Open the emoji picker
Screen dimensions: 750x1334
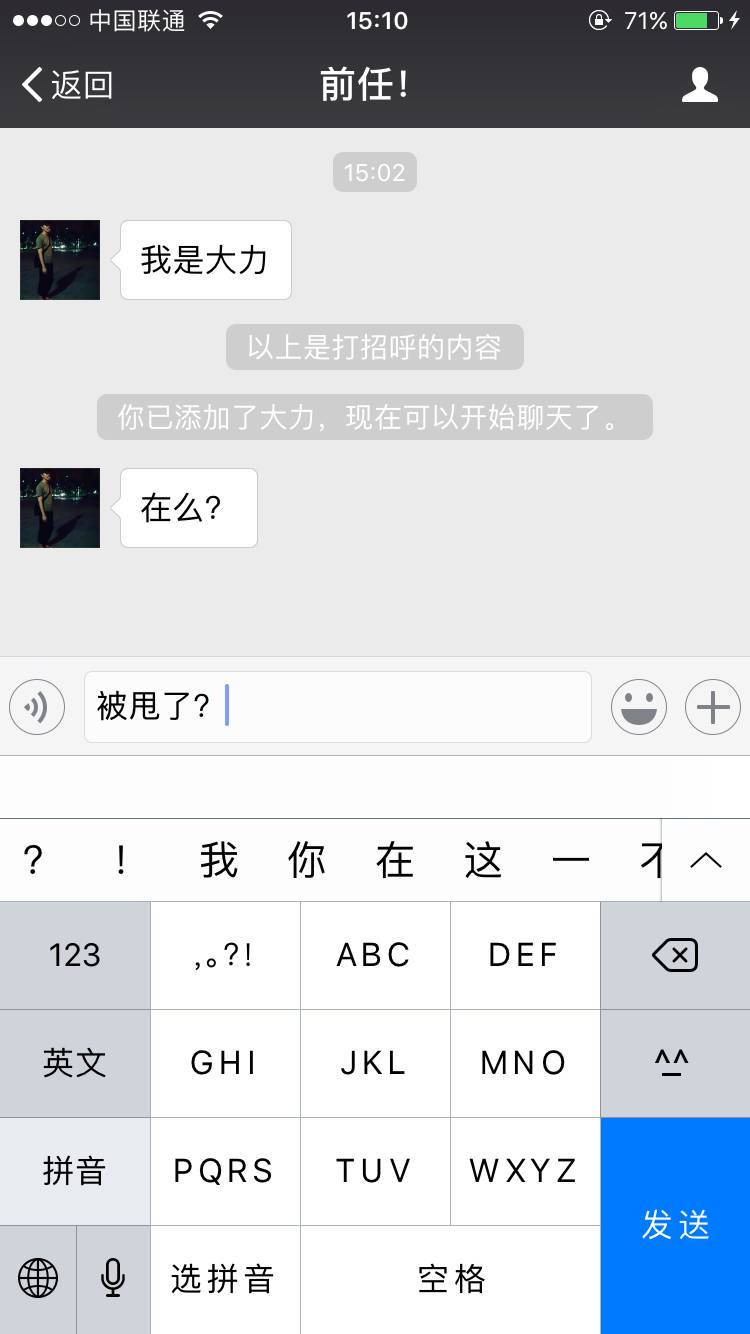click(639, 707)
